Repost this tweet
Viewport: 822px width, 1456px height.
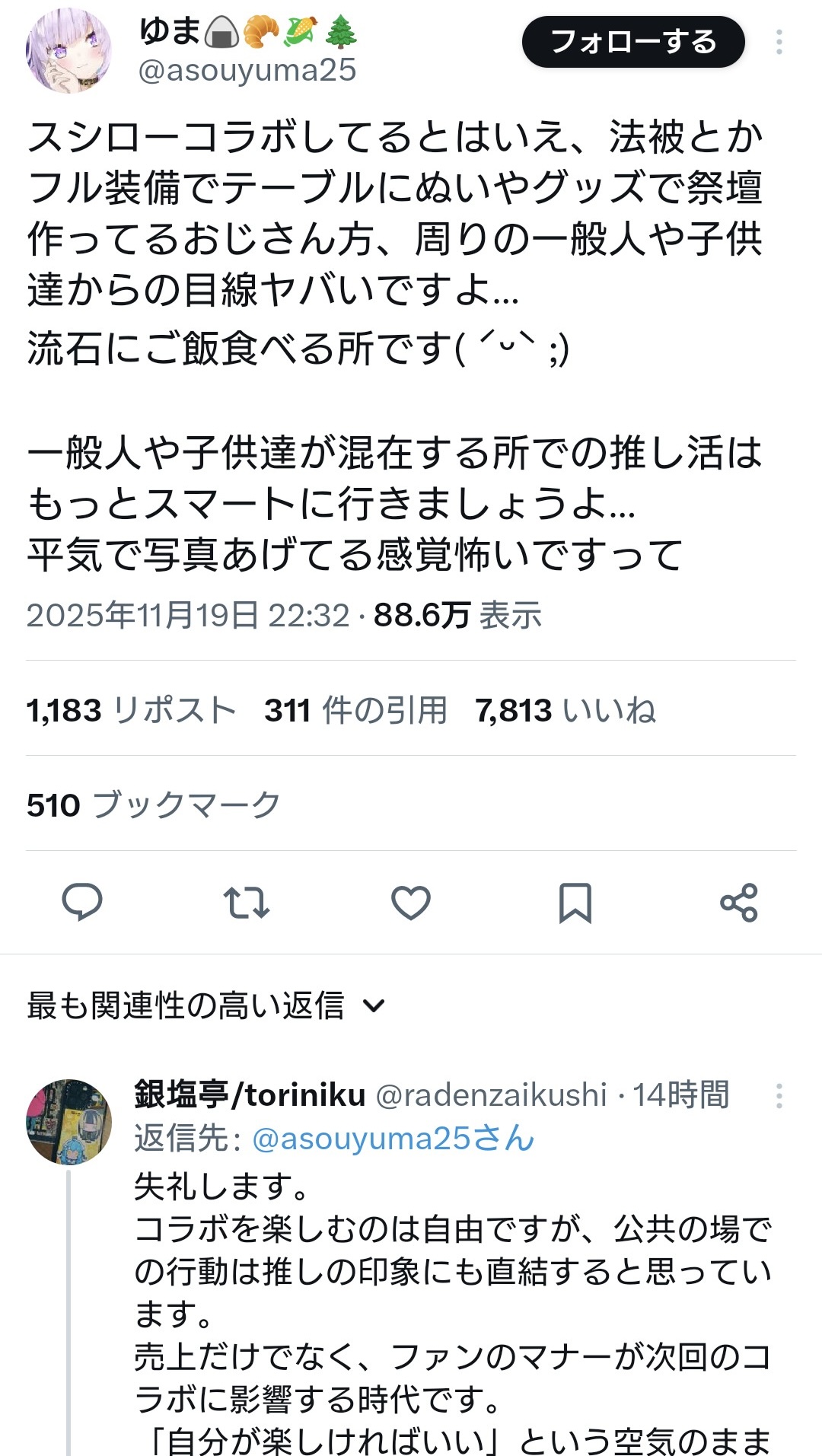coord(246,903)
